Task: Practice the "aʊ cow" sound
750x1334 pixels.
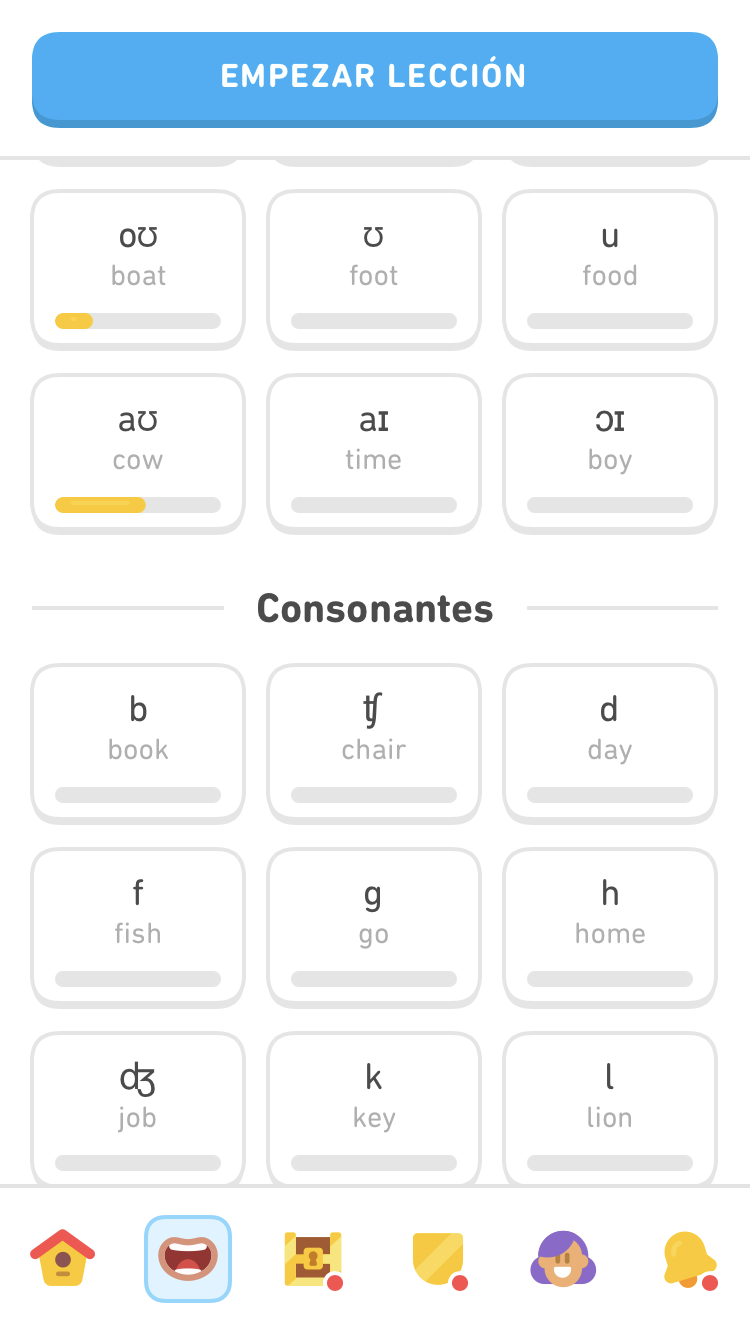Action: (137, 452)
